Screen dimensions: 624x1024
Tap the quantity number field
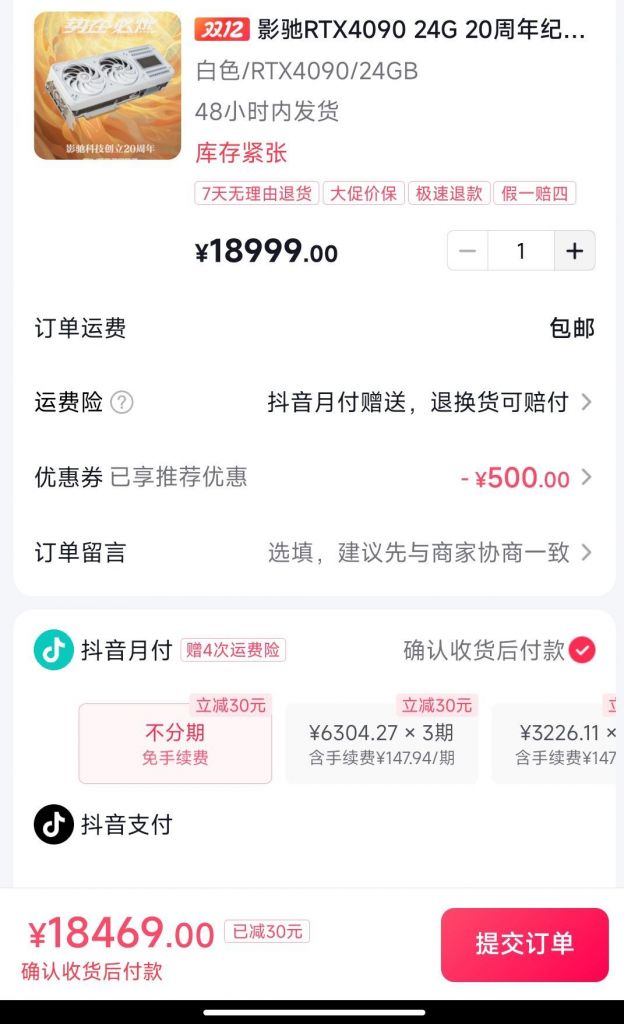(521, 251)
